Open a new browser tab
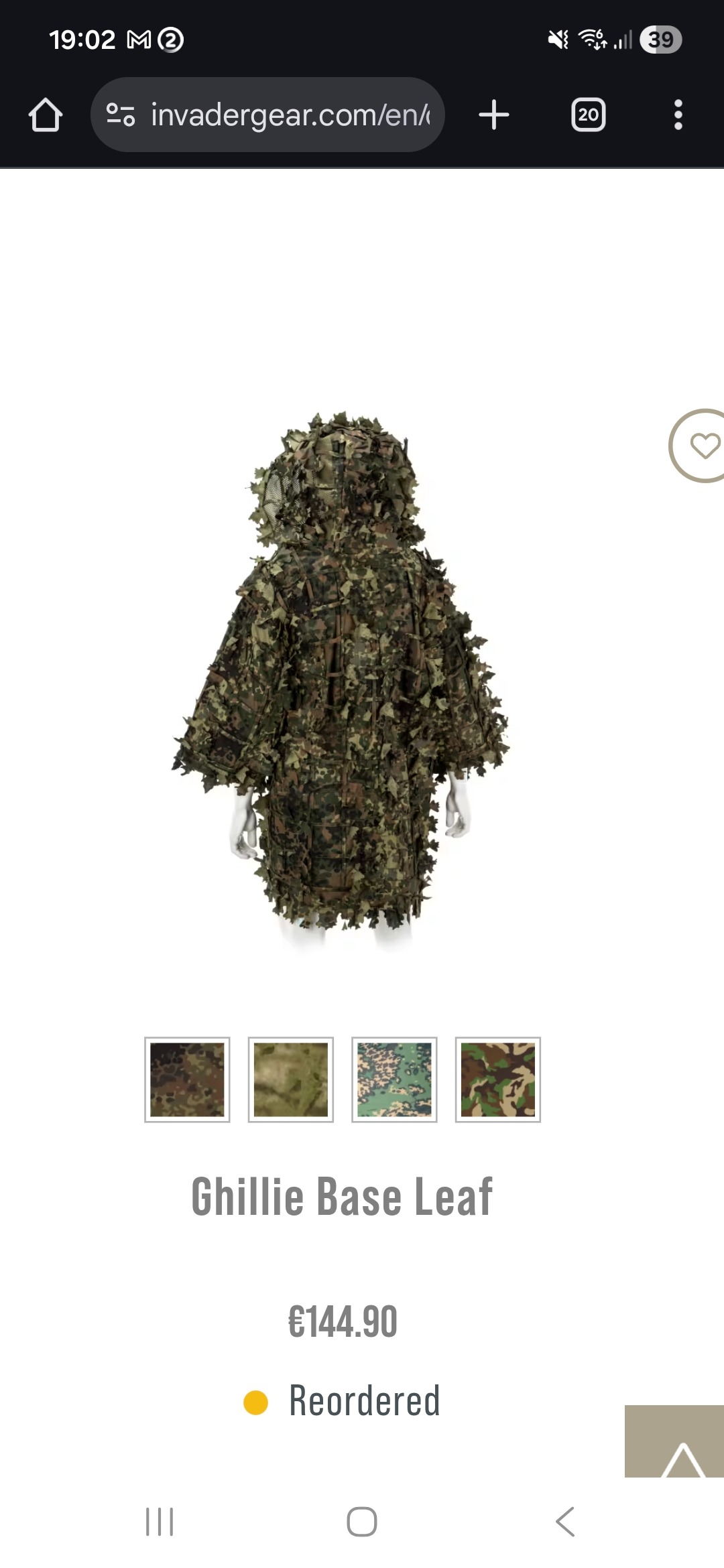The height and width of the screenshot is (1568, 724). pos(494,115)
